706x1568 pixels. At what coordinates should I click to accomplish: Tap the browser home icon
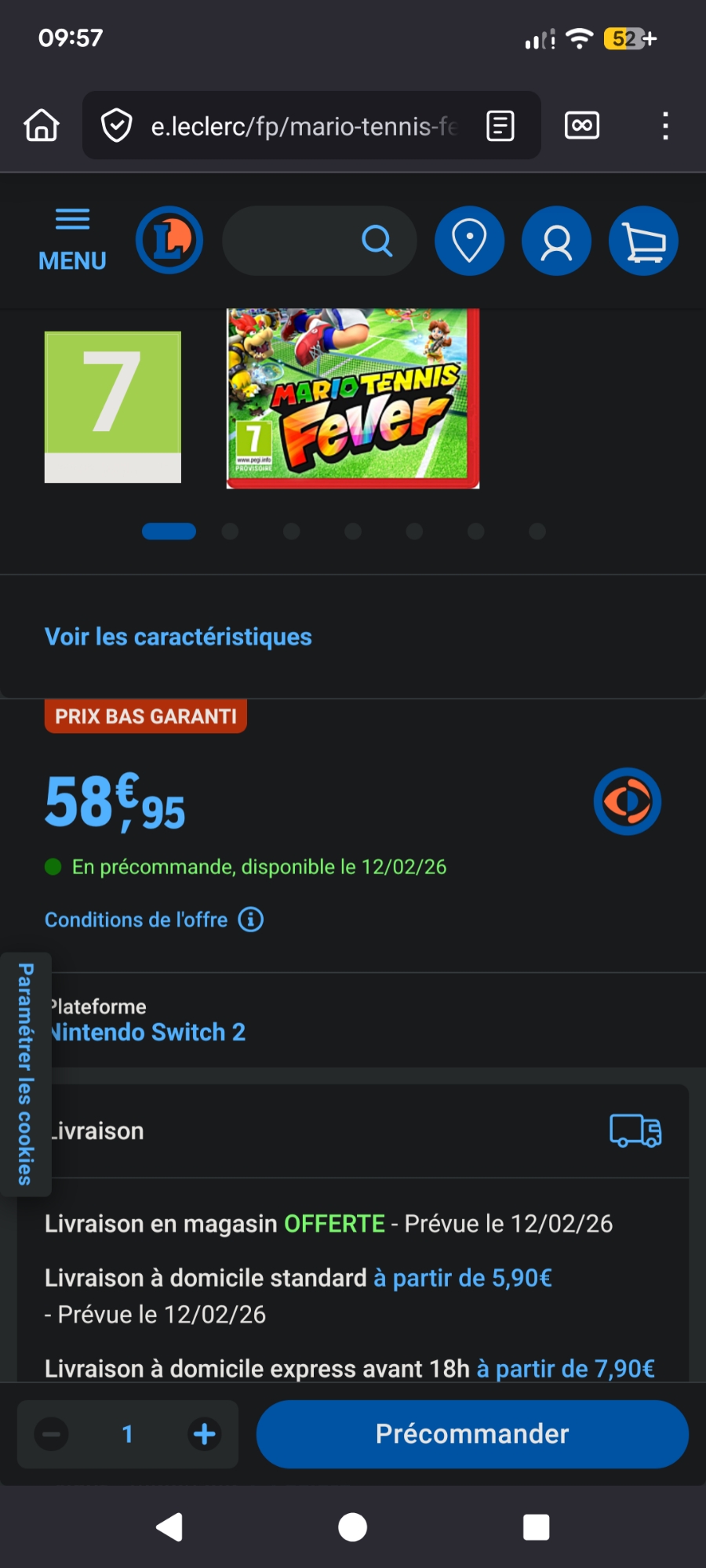42,125
